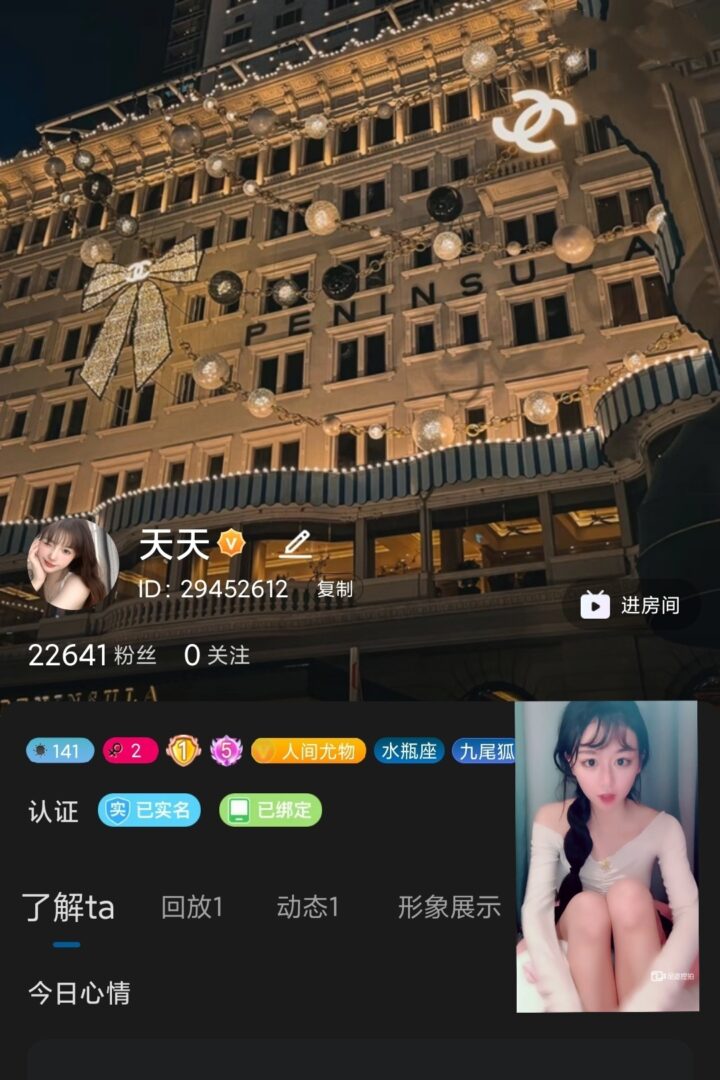Switch to the 回放1 tab

pyautogui.click(x=191, y=907)
